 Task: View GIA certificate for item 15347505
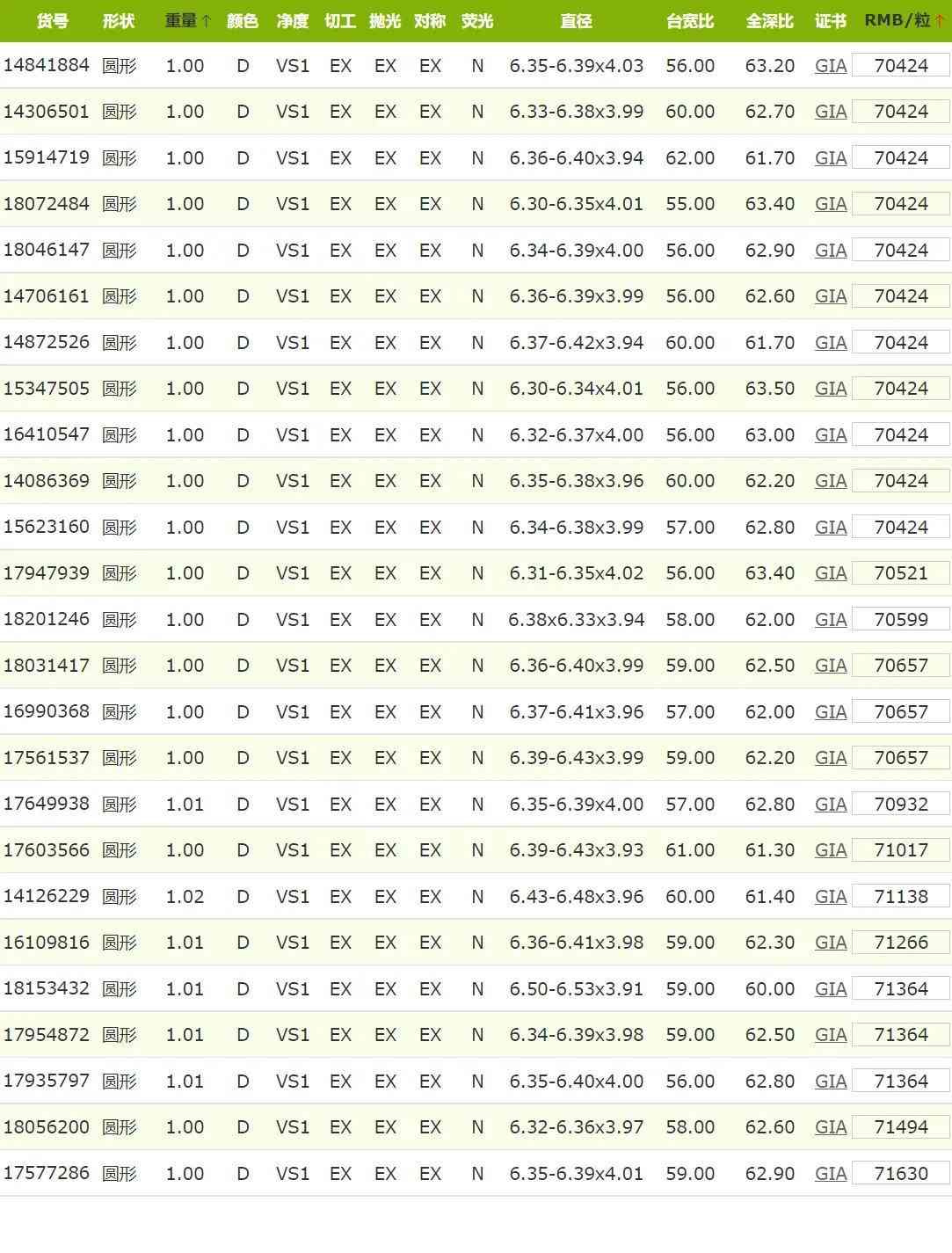click(x=830, y=389)
